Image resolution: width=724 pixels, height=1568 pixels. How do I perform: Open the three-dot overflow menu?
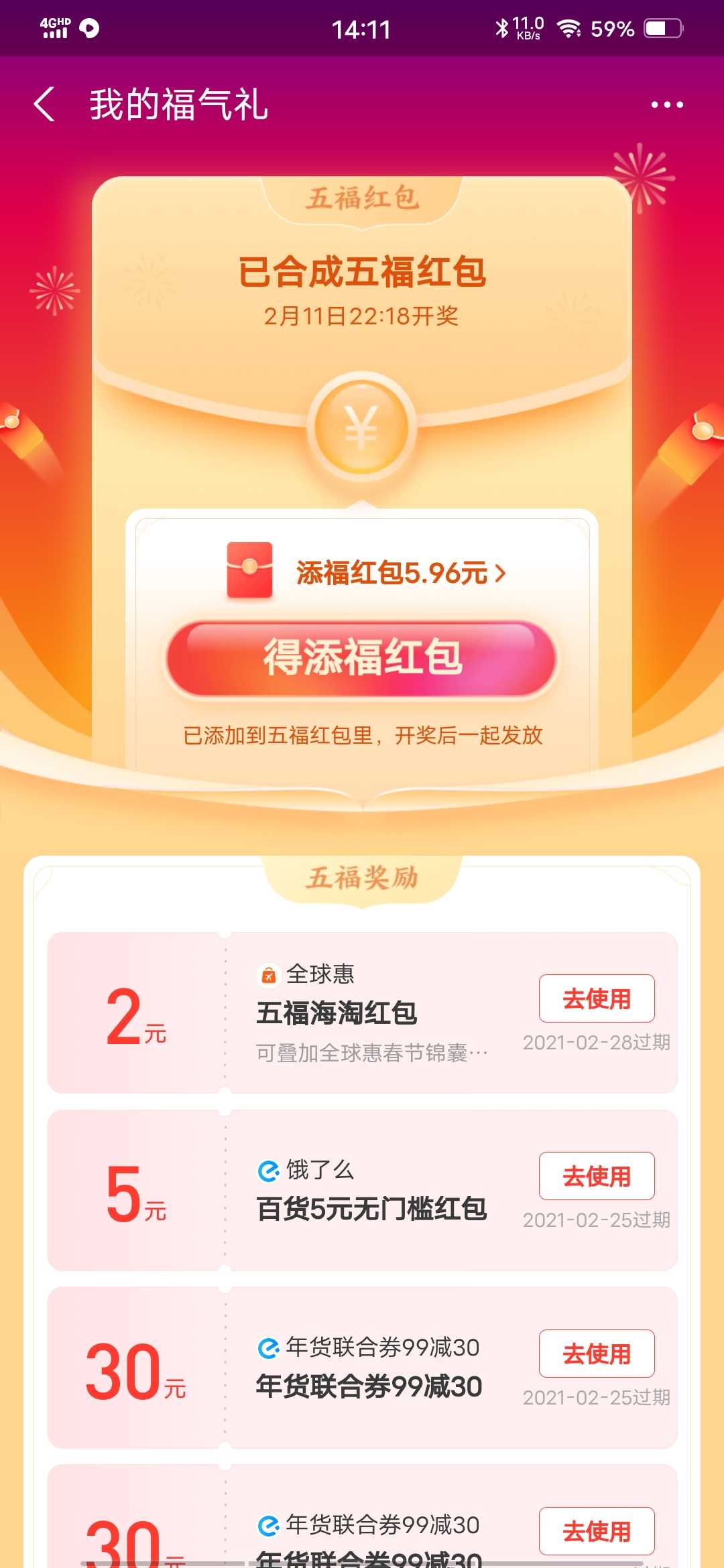tap(667, 105)
